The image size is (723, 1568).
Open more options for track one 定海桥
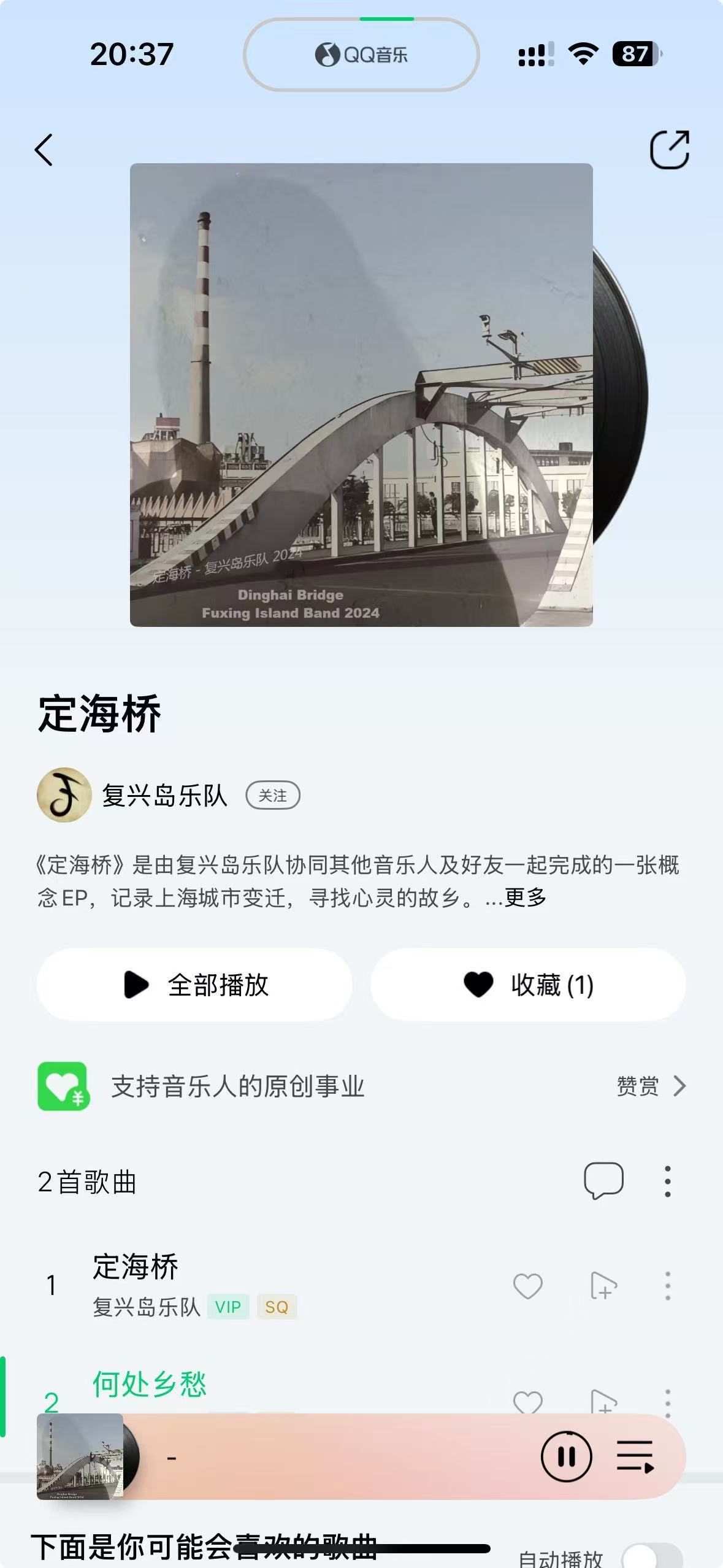click(667, 1286)
